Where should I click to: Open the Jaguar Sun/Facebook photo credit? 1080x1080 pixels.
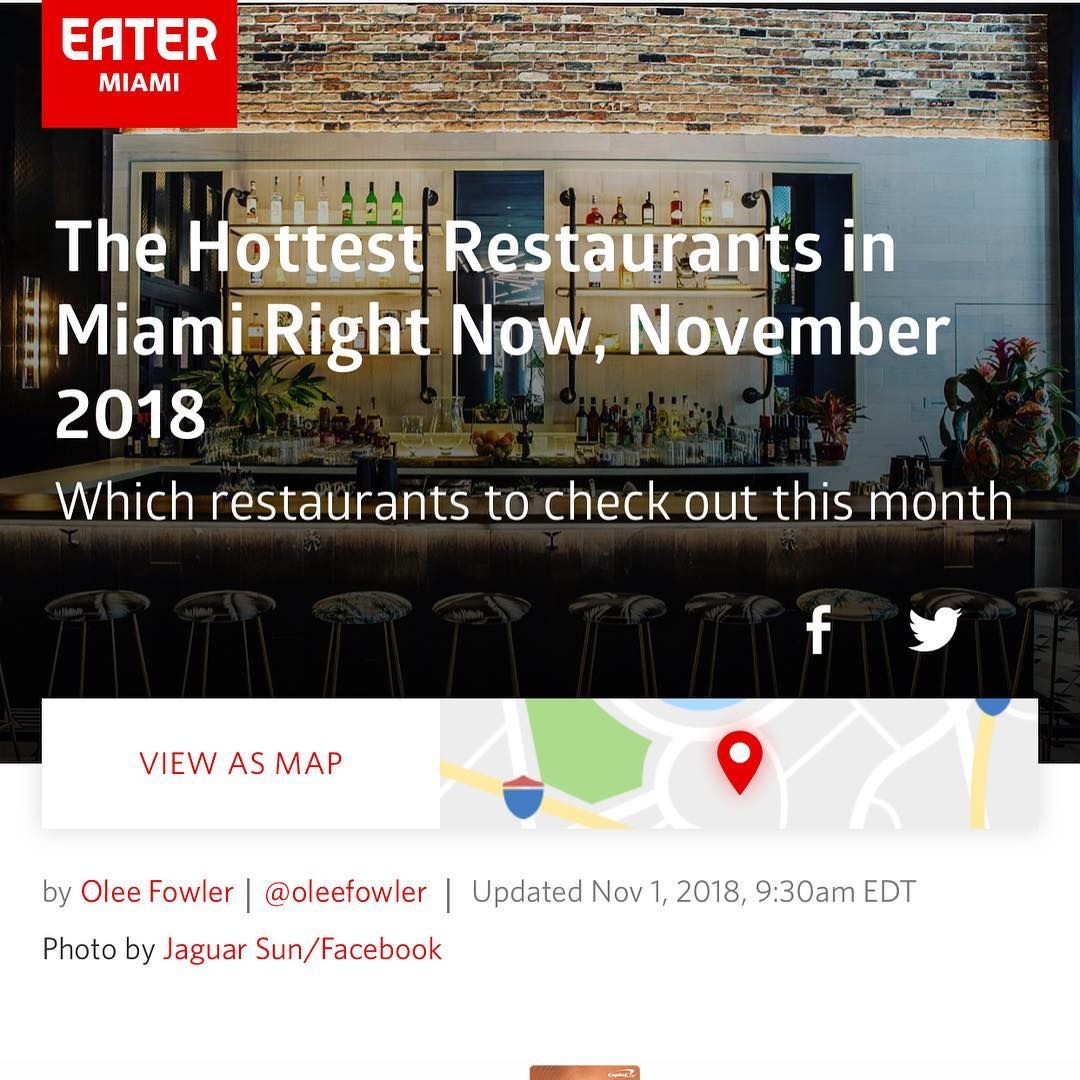tap(302, 949)
